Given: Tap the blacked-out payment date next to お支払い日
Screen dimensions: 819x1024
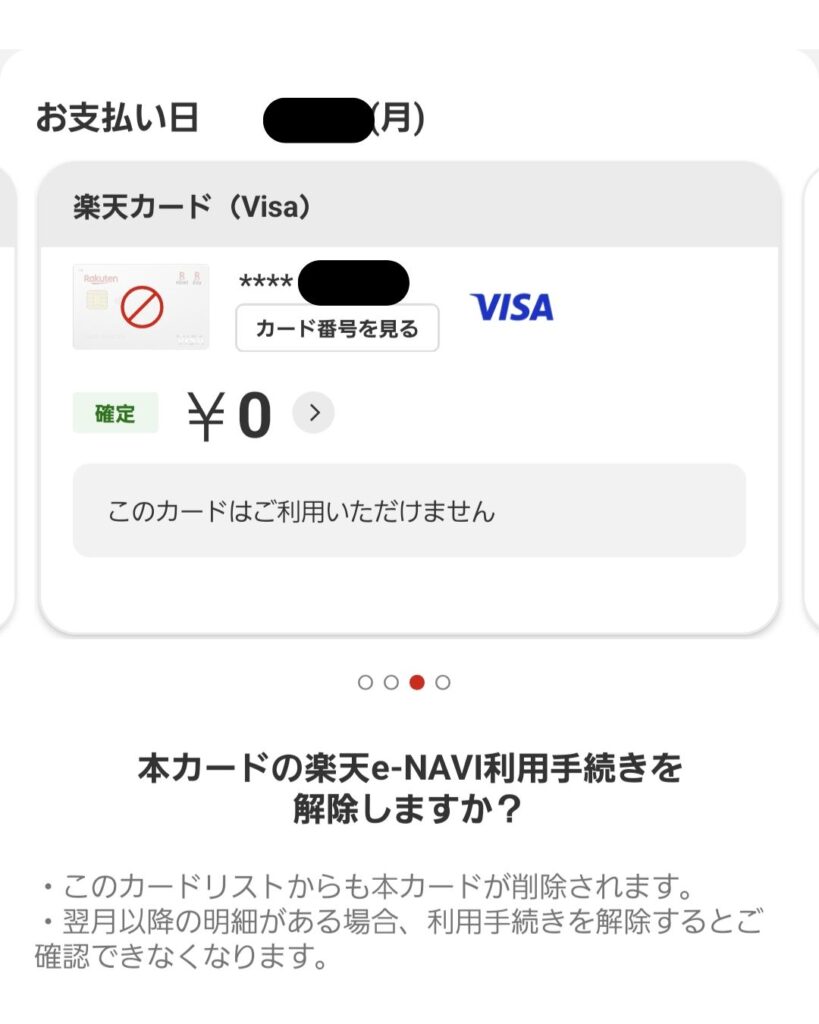Looking at the screenshot, I should (x=315, y=117).
